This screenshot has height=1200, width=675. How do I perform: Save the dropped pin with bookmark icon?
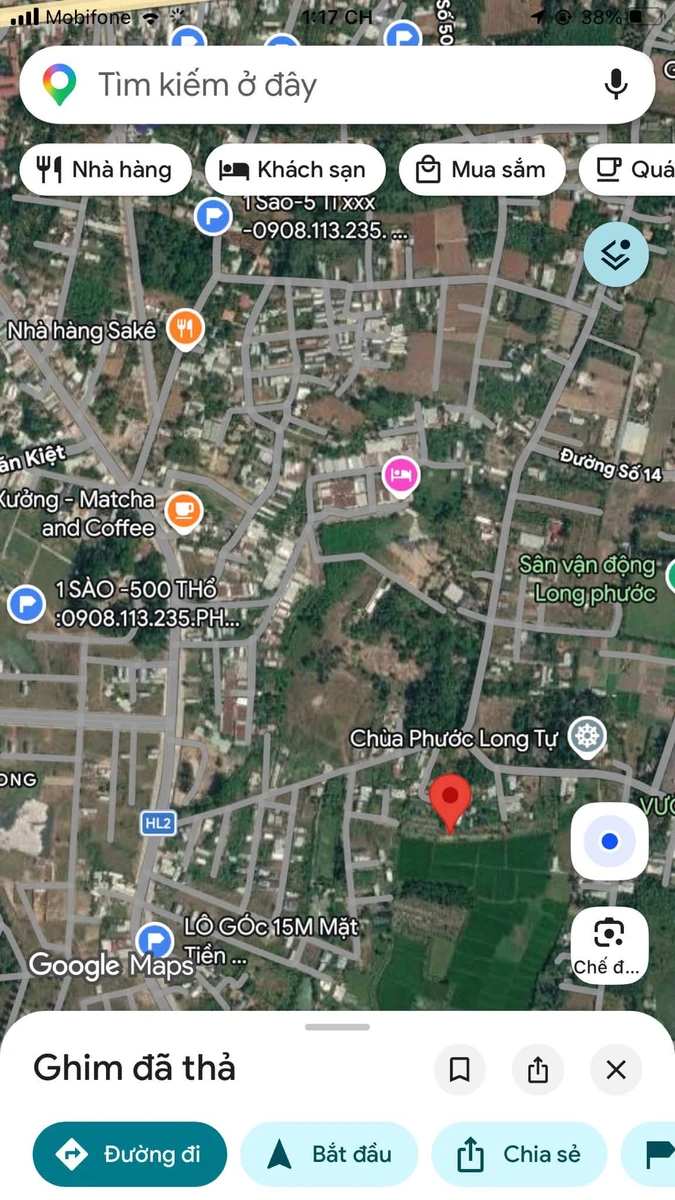coord(460,1070)
